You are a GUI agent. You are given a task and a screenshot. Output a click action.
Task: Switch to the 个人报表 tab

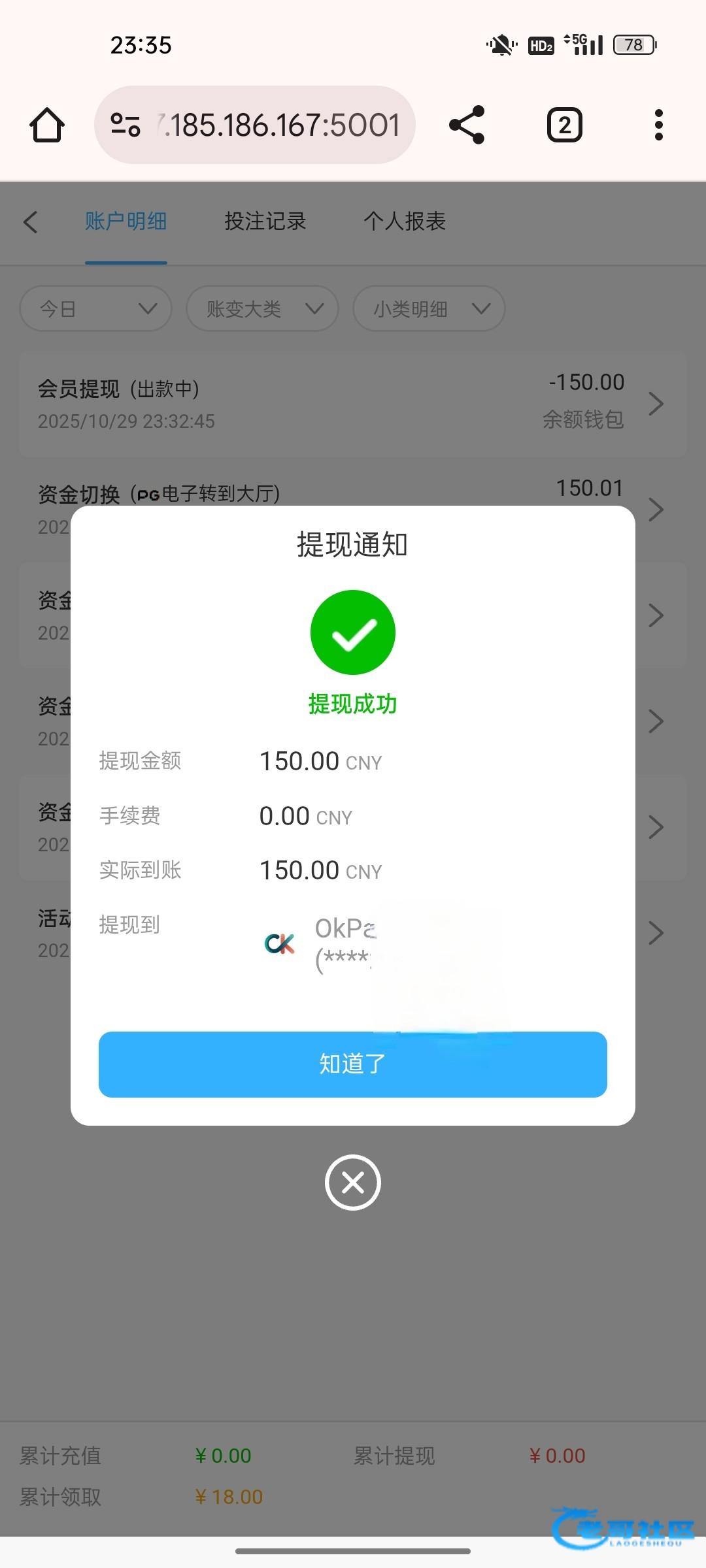(405, 222)
